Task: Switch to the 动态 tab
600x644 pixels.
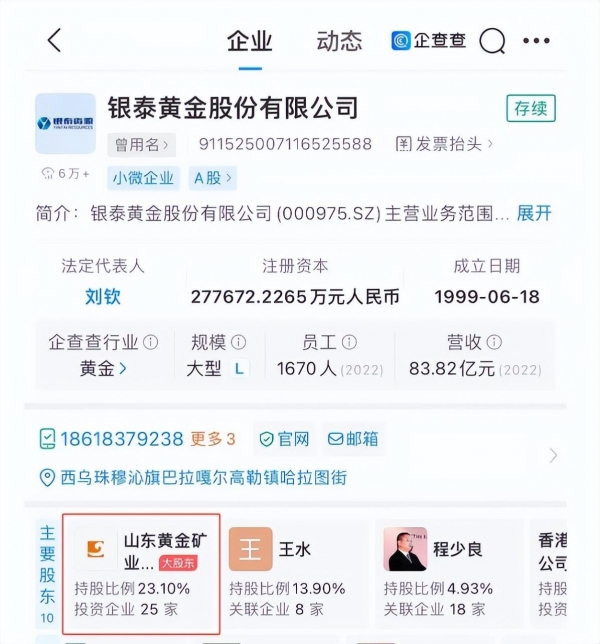Action: click(339, 41)
